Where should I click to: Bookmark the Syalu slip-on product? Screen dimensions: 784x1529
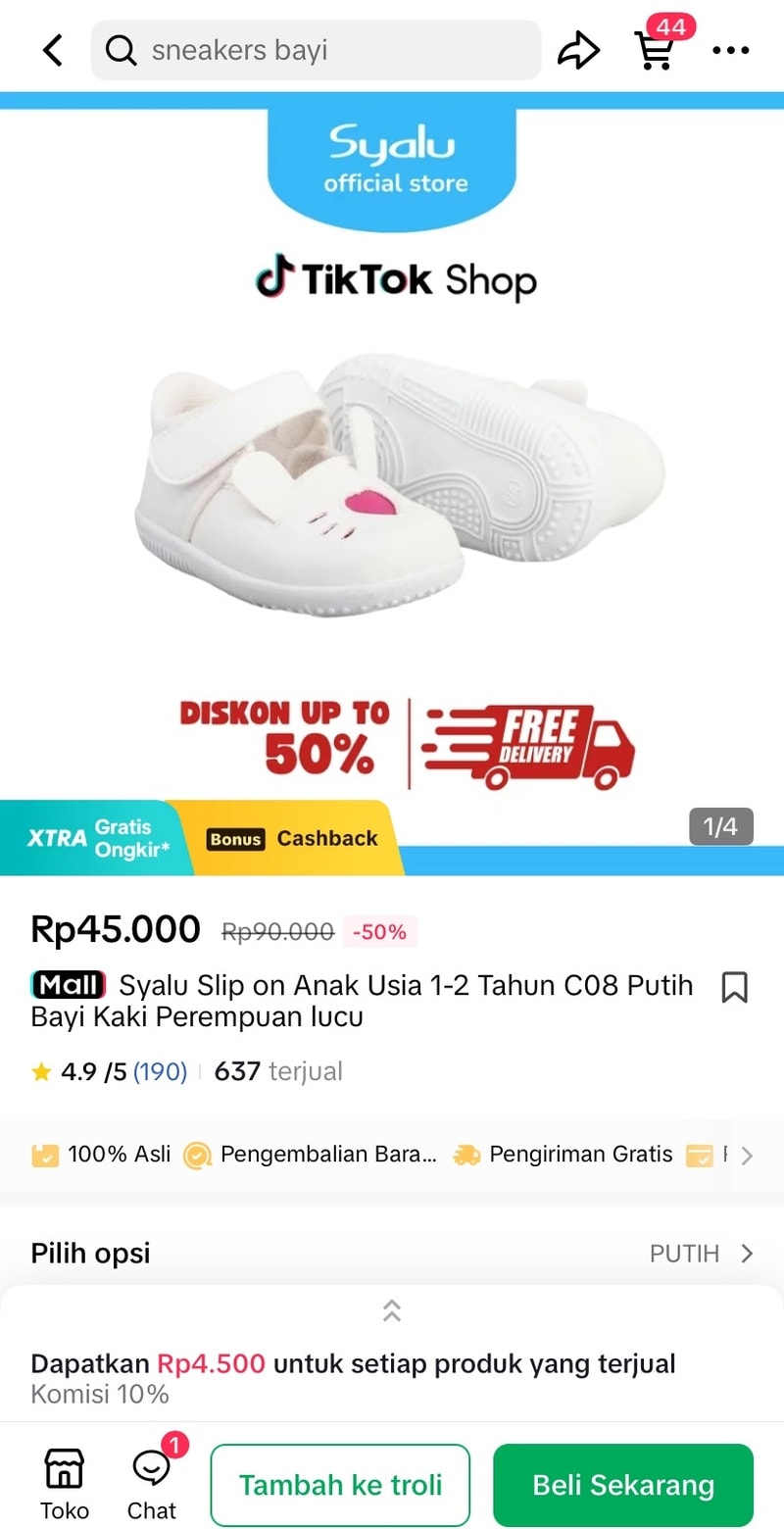point(734,987)
